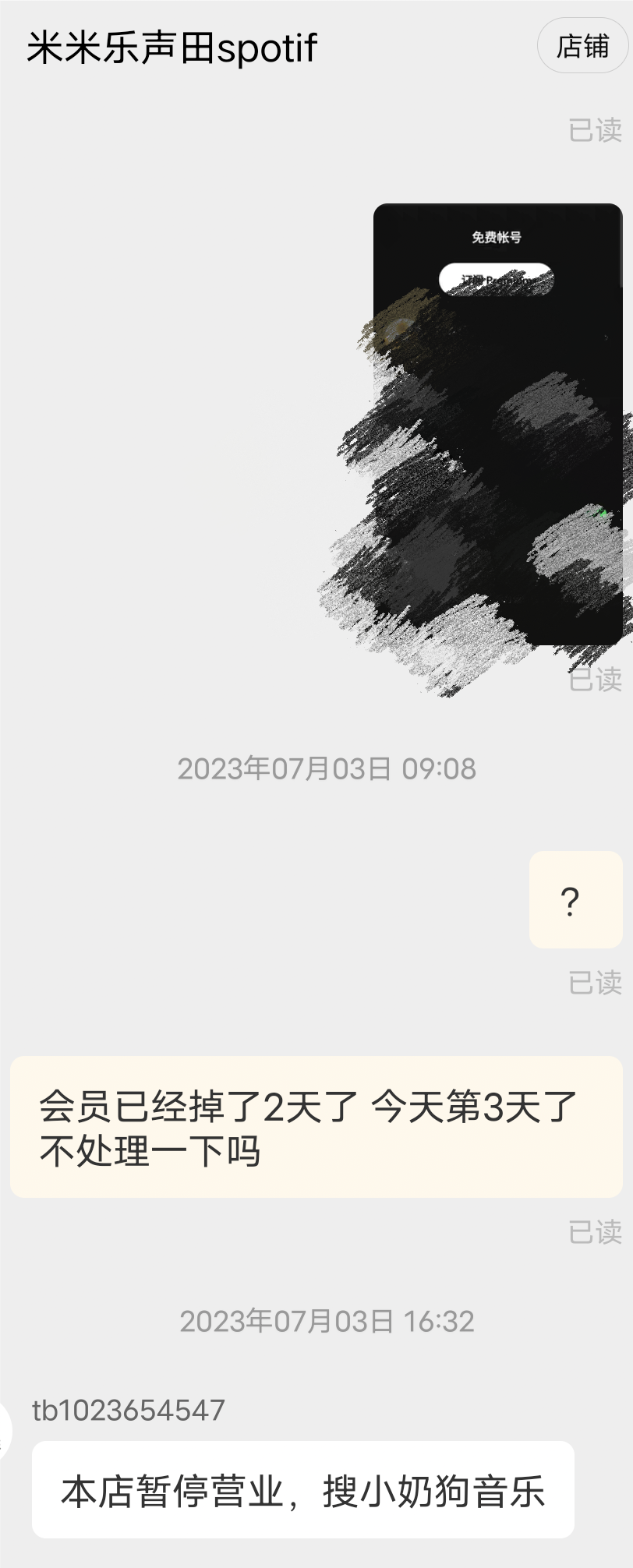View the sent screenshot image in chat
Viewport: 633px width, 1568px height.
point(497,425)
